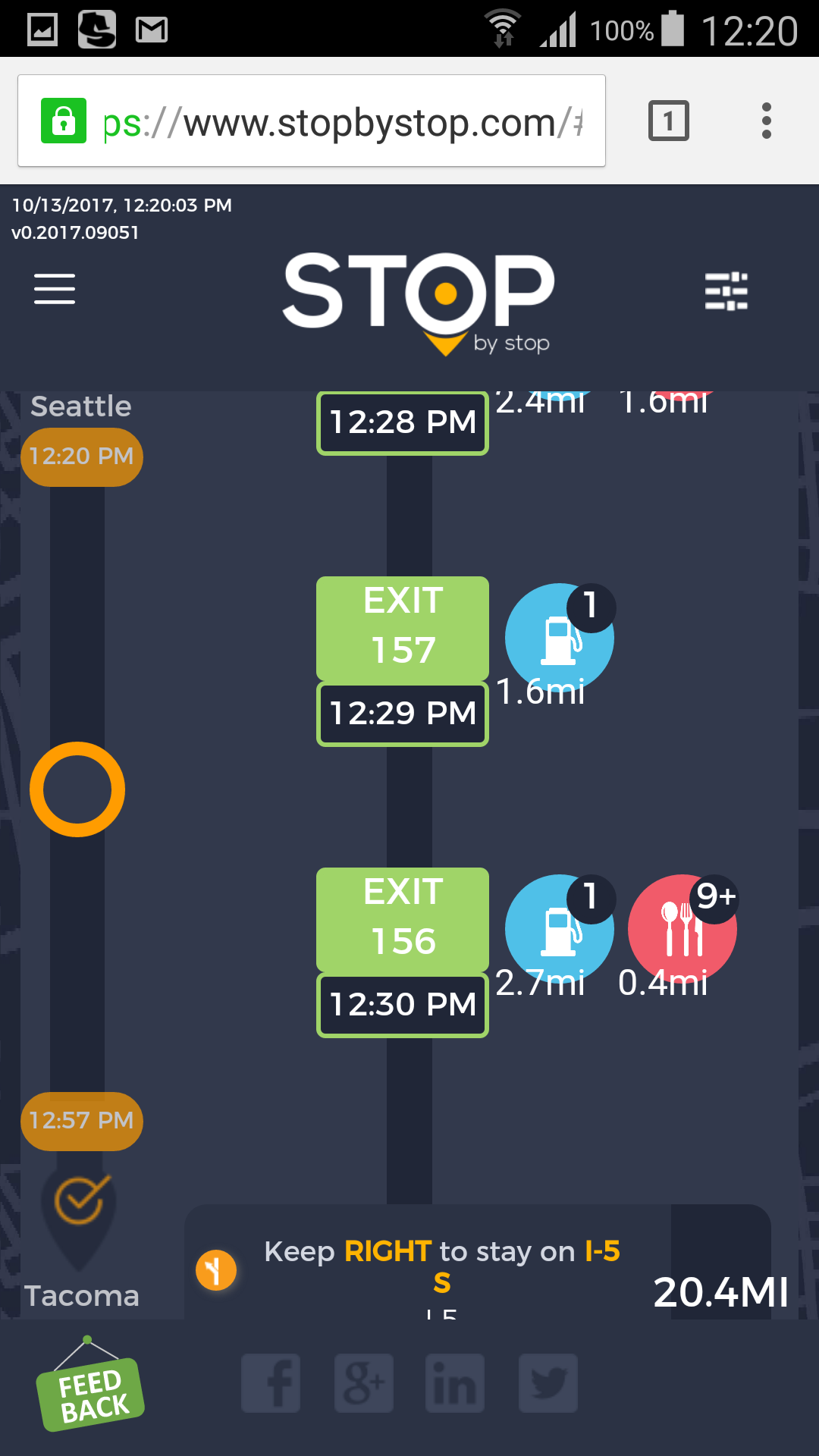Tap the current position marker circle
819x1456 pixels.
77,789
